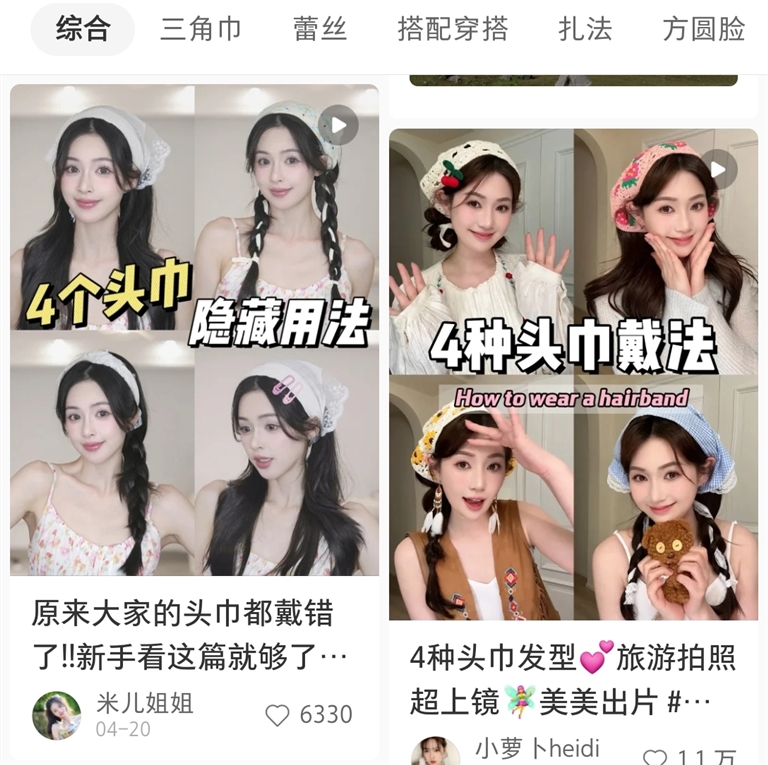Like 米儿姐姐's post
Viewport: 768px width, 765px height.
point(277,715)
